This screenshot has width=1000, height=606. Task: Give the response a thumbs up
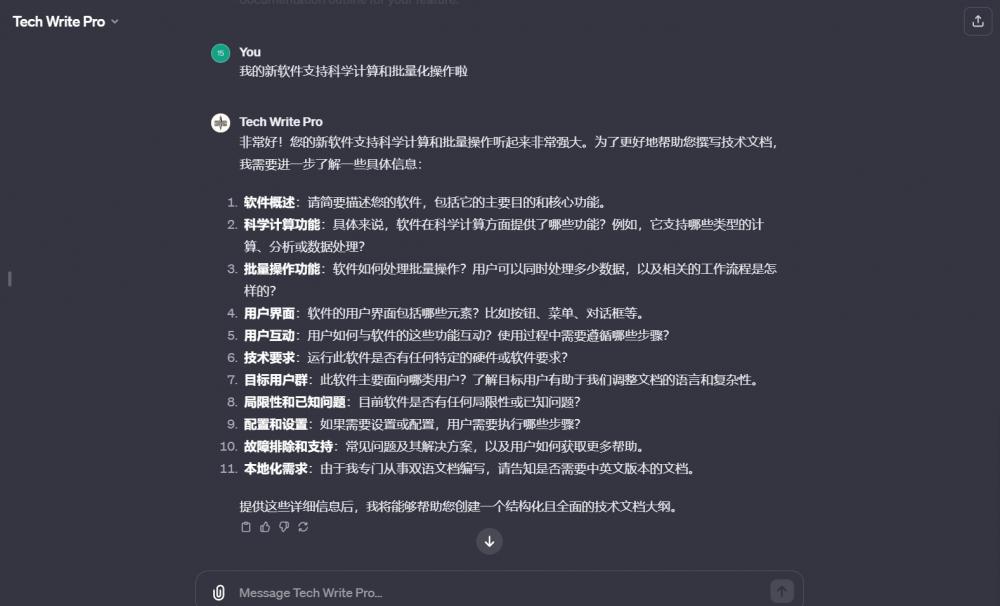(x=265, y=527)
